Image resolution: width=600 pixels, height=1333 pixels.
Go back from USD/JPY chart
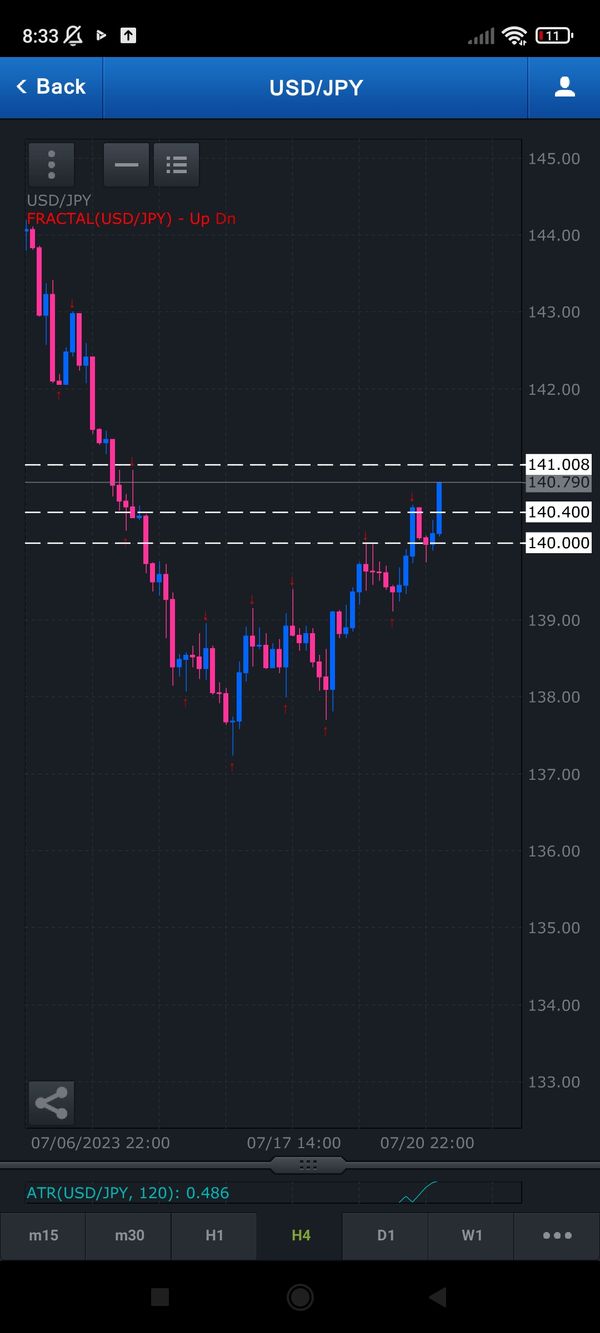coord(50,87)
